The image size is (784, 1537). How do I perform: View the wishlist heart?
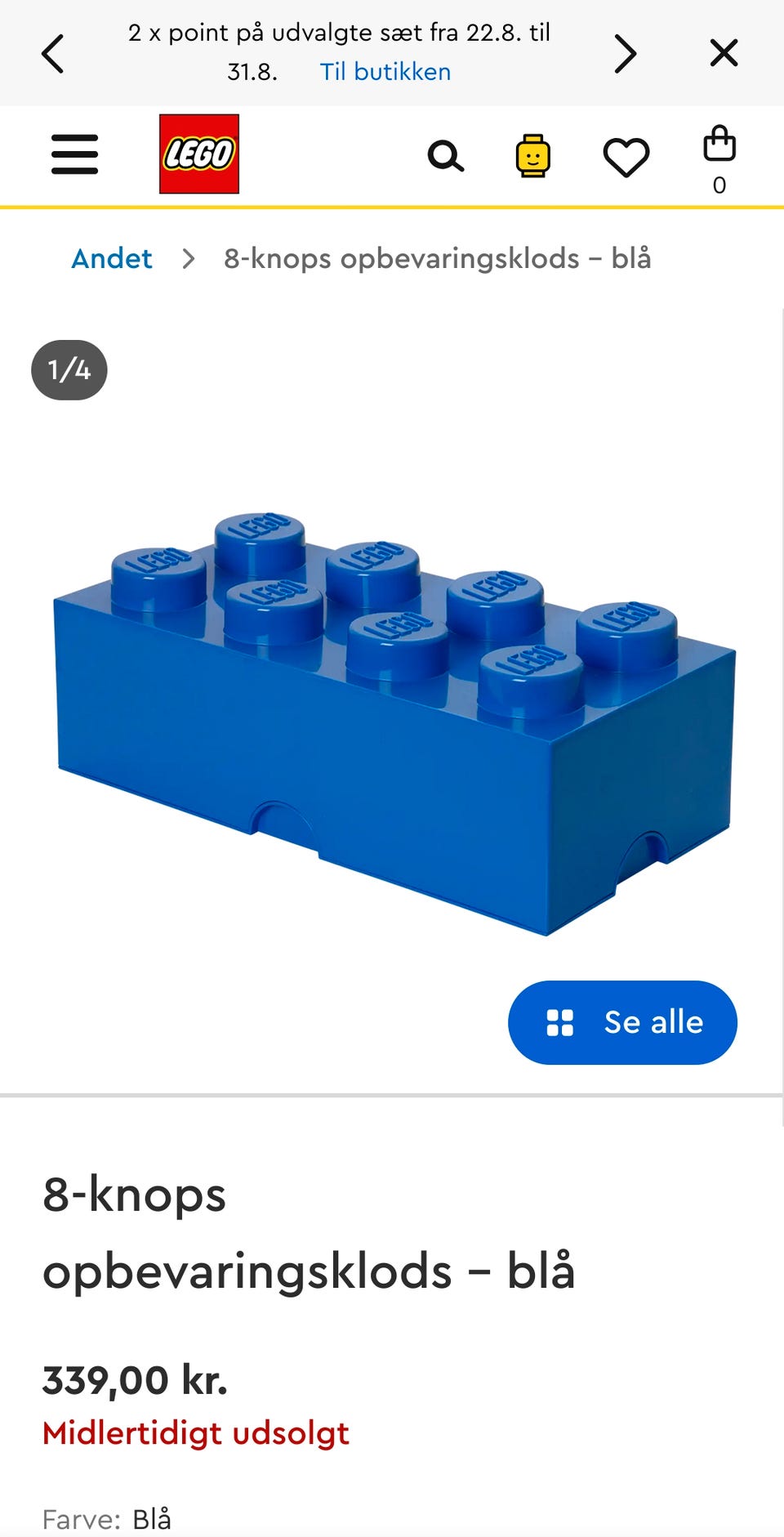626,157
